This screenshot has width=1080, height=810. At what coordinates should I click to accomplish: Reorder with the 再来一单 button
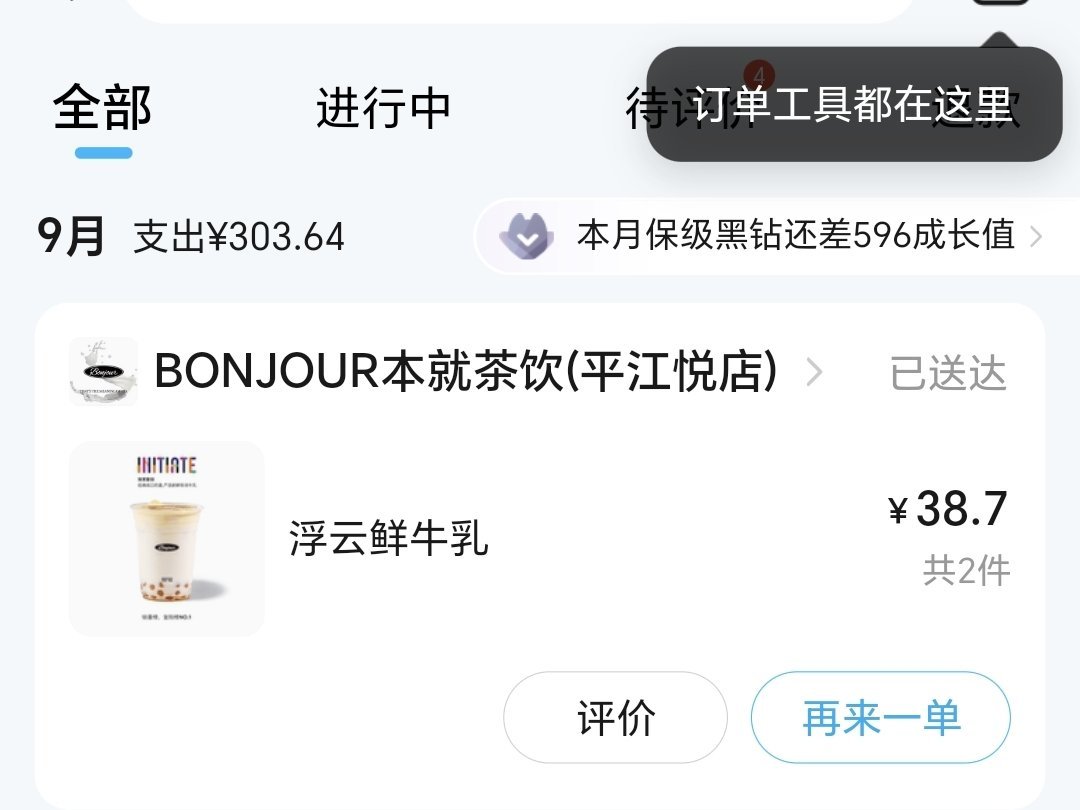[x=880, y=717]
